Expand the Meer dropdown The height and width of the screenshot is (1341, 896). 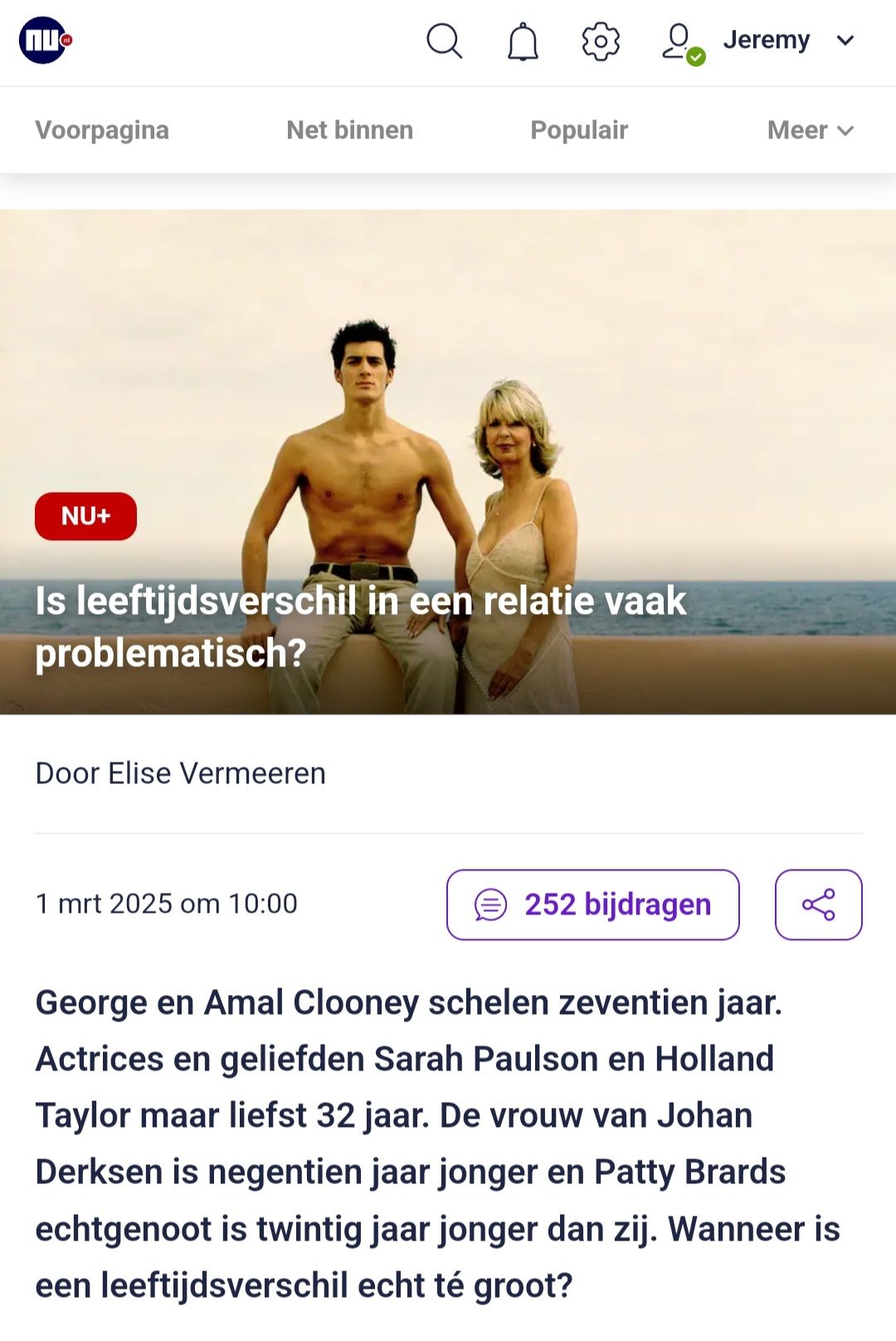(810, 130)
